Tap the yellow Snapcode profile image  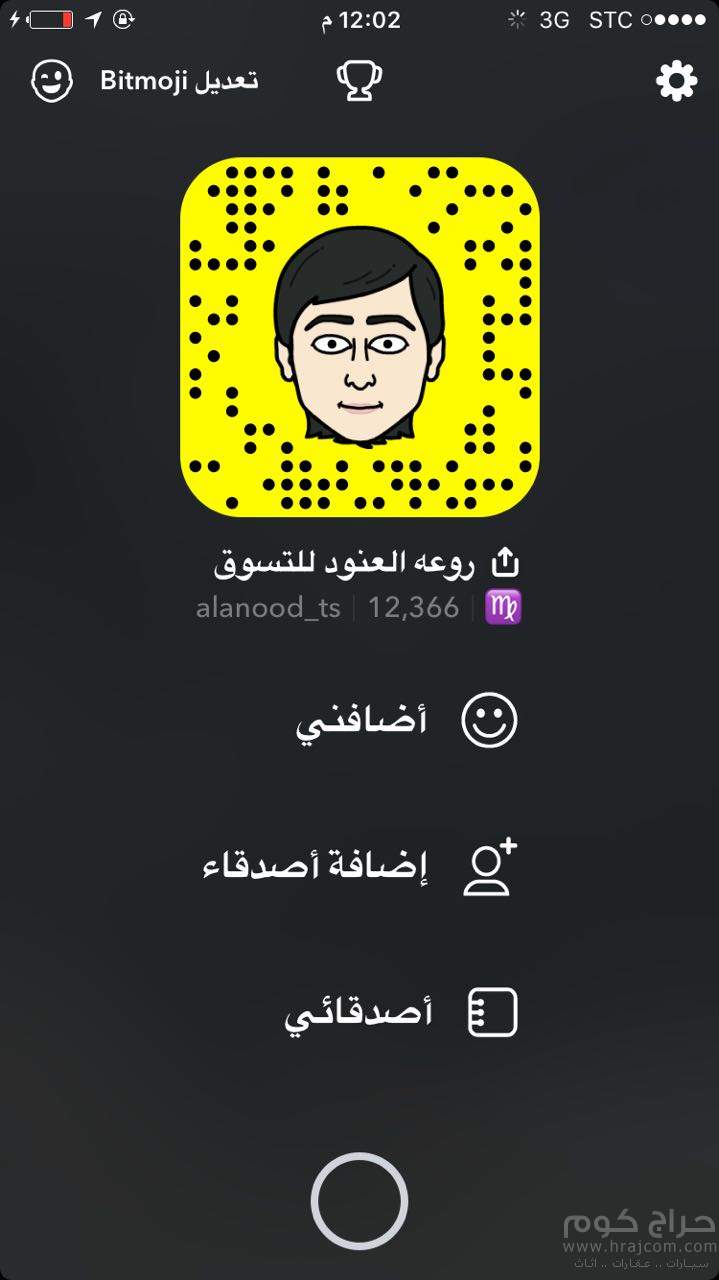(x=360, y=337)
